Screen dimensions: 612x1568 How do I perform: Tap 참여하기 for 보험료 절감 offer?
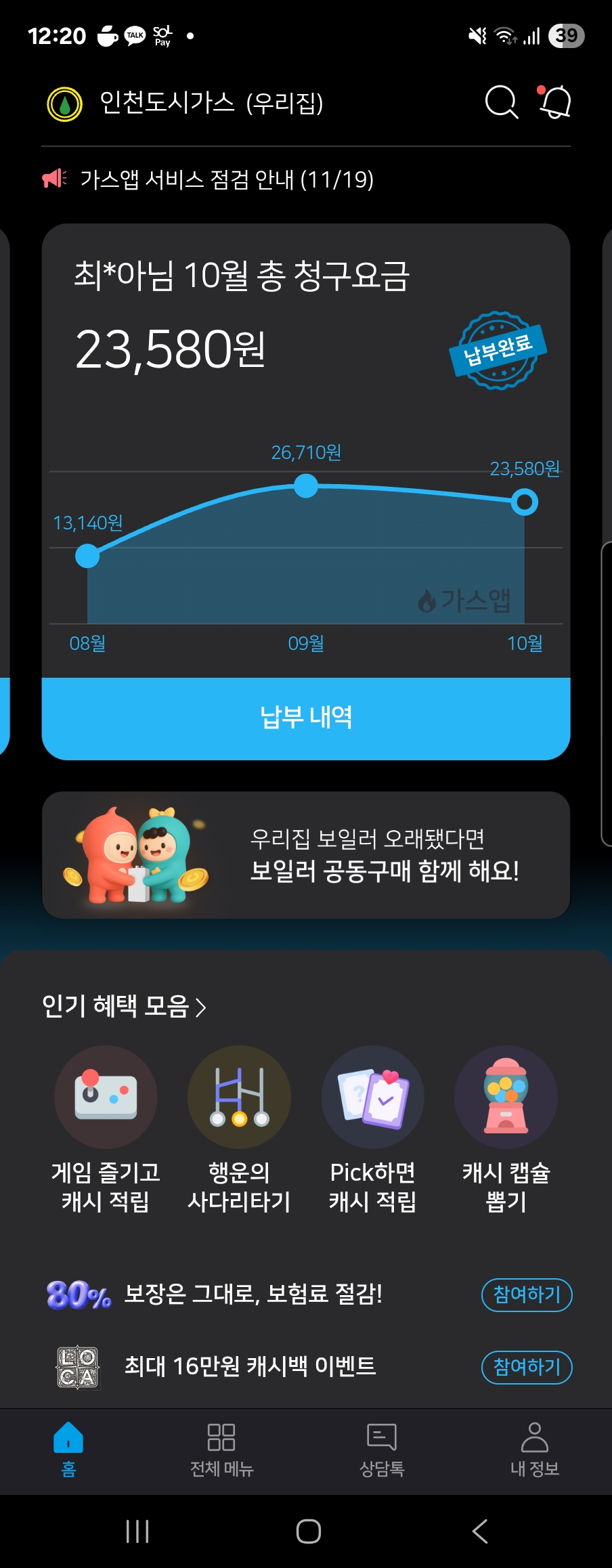point(527,1294)
